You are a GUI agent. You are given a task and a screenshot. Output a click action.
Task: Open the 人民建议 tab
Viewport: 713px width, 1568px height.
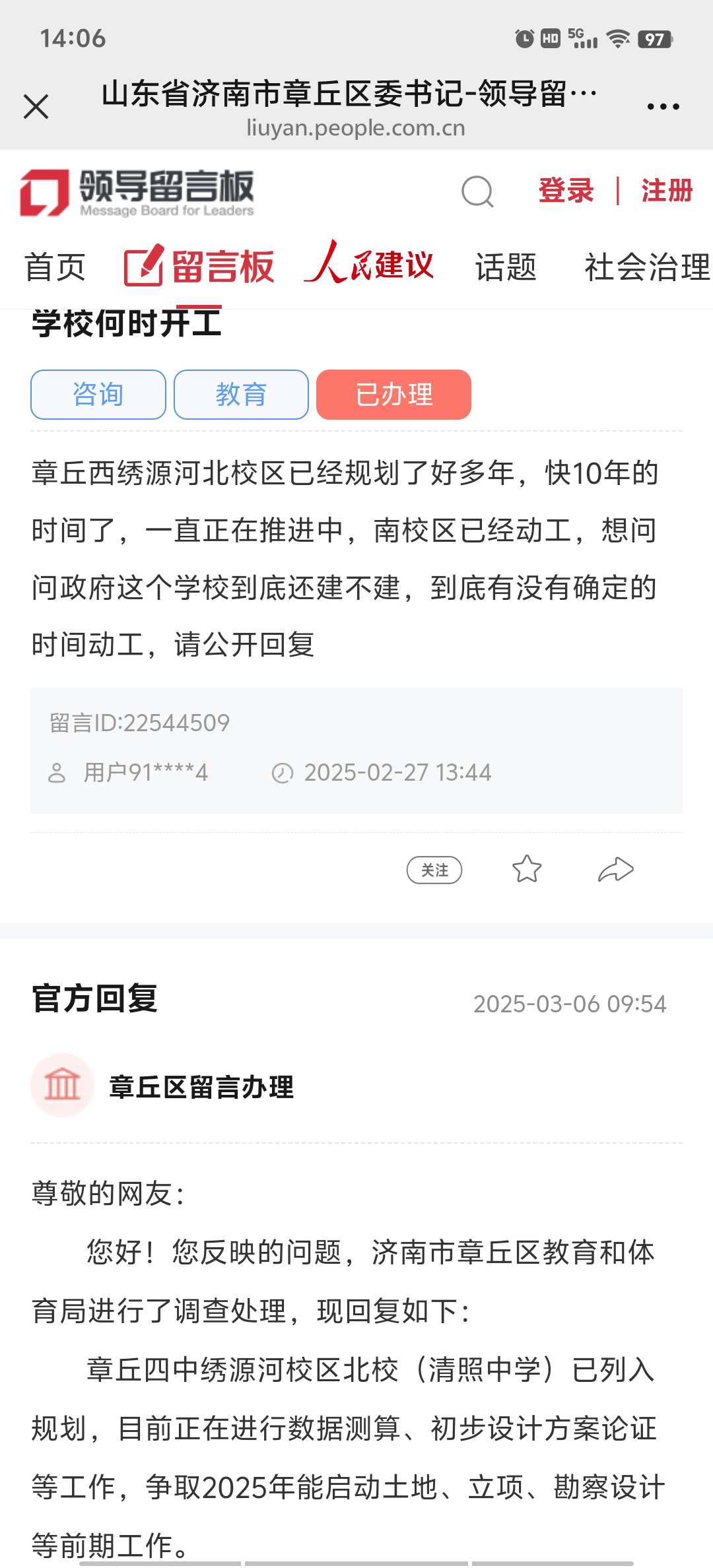pyautogui.click(x=369, y=265)
